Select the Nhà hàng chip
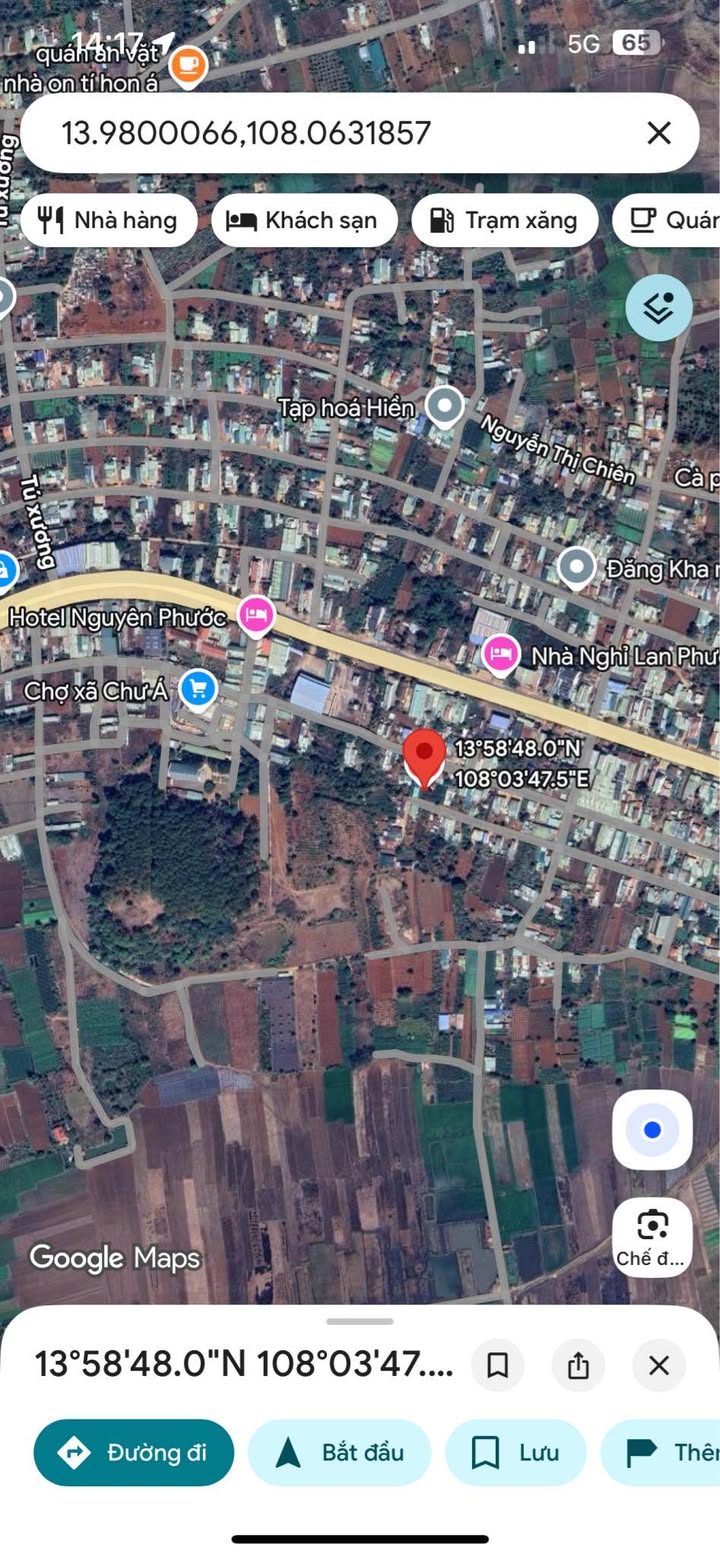The image size is (720, 1557). click(108, 220)
